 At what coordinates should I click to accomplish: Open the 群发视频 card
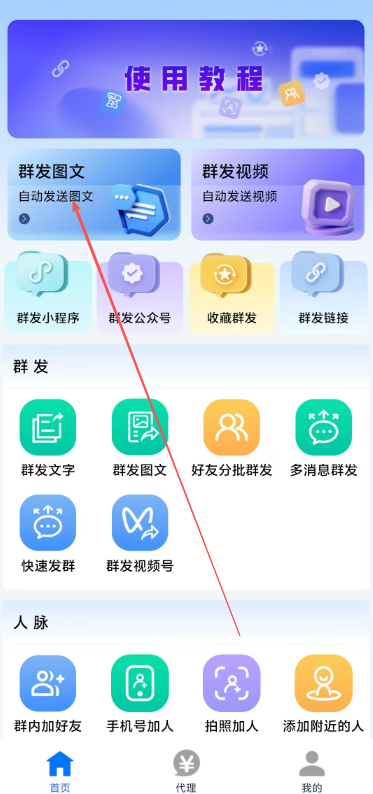(278, 194)
